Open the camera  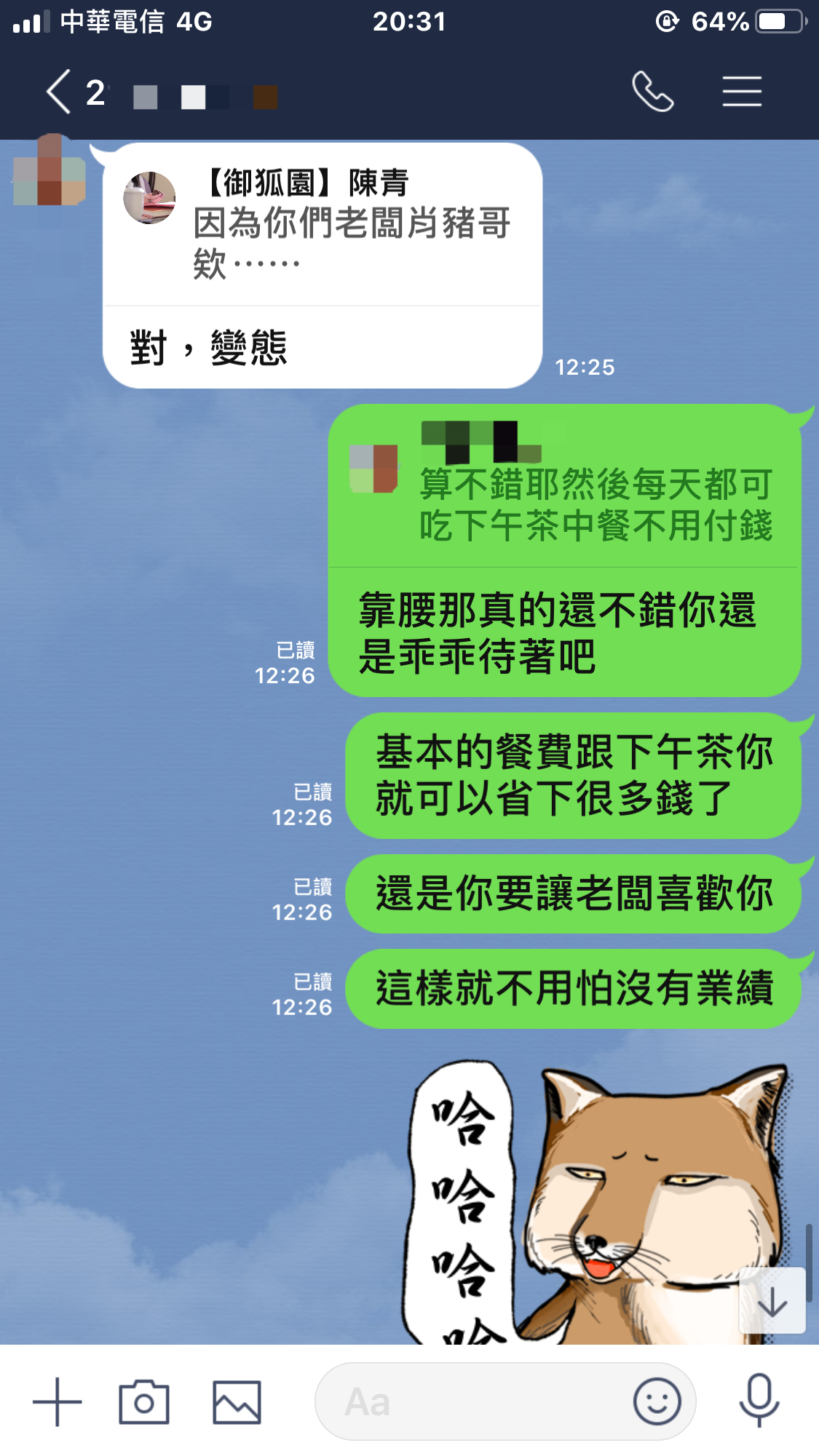point(144,1402)
